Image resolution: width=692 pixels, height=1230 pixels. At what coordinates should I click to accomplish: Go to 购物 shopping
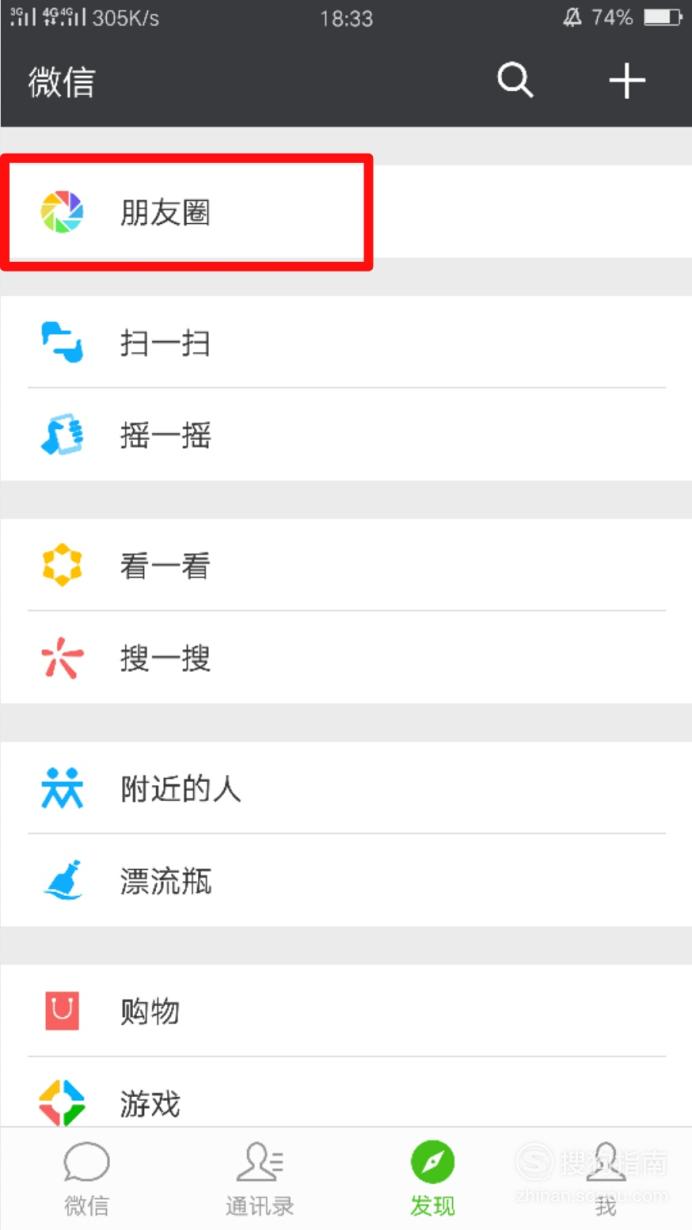tap(346, 1011)
